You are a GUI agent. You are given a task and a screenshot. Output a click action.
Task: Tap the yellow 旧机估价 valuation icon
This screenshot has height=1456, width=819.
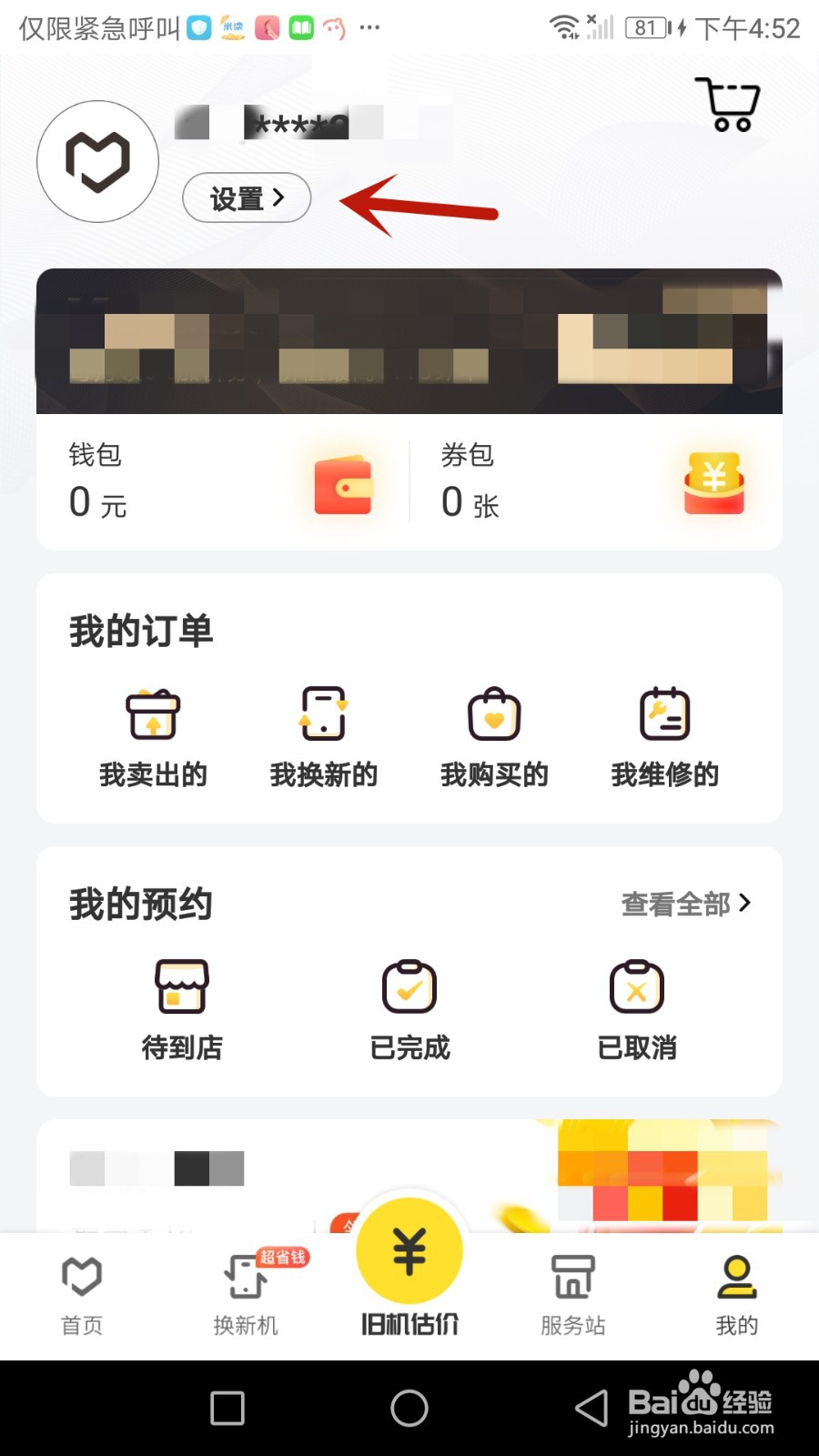coord(409,1251)
